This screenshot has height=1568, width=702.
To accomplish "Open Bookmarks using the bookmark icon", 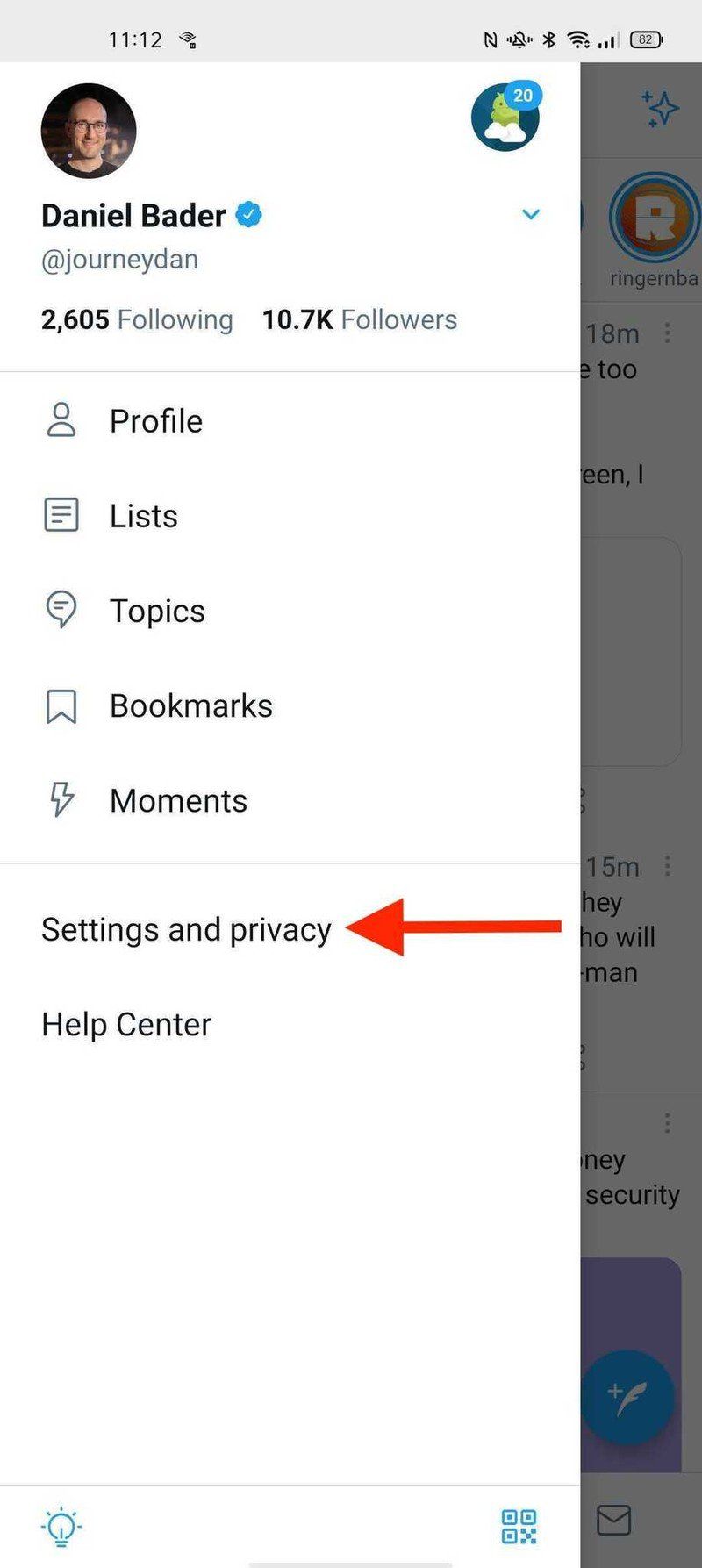I will (x=61, y=705).
